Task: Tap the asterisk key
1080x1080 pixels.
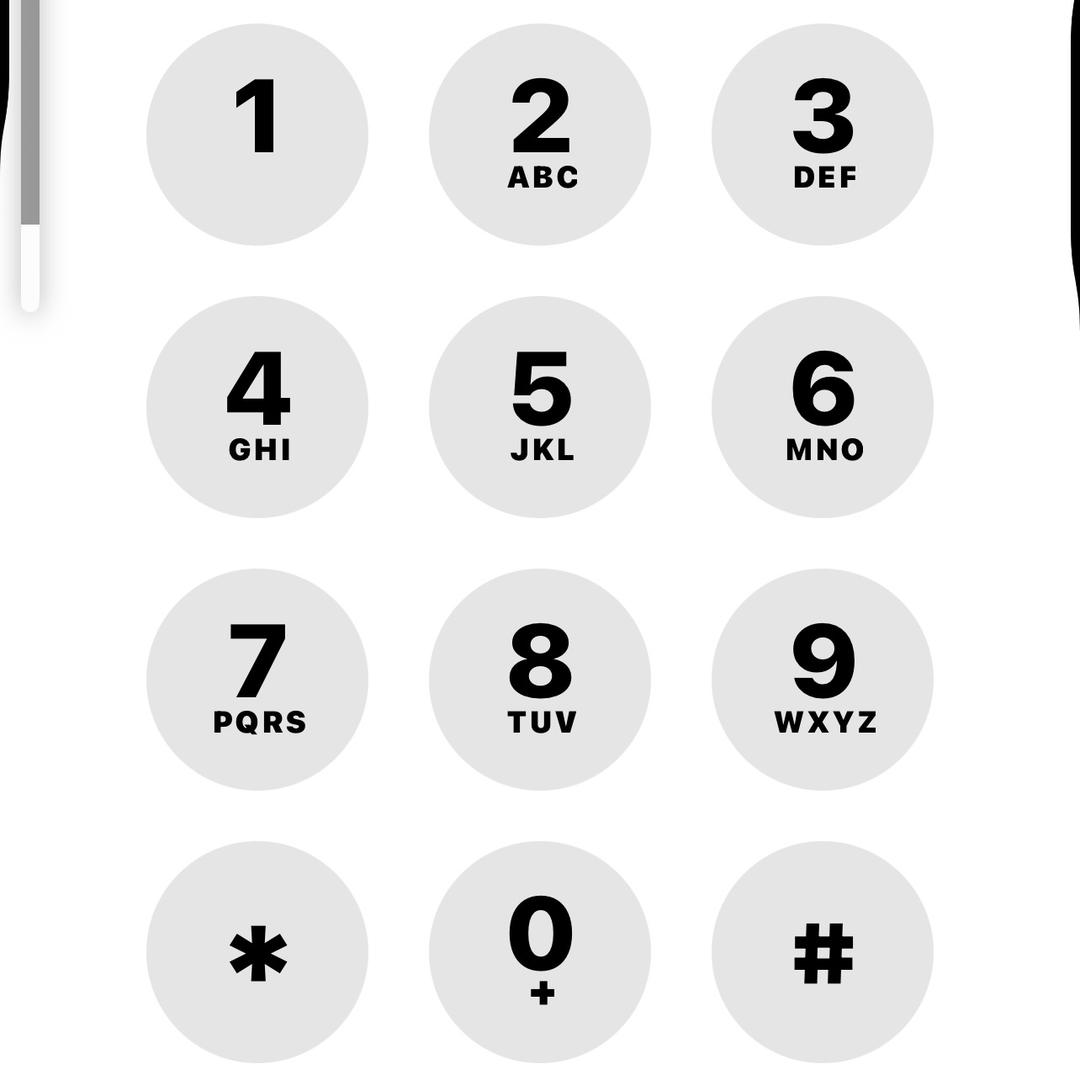Action: pyautogui.click(x=257, y=952)
